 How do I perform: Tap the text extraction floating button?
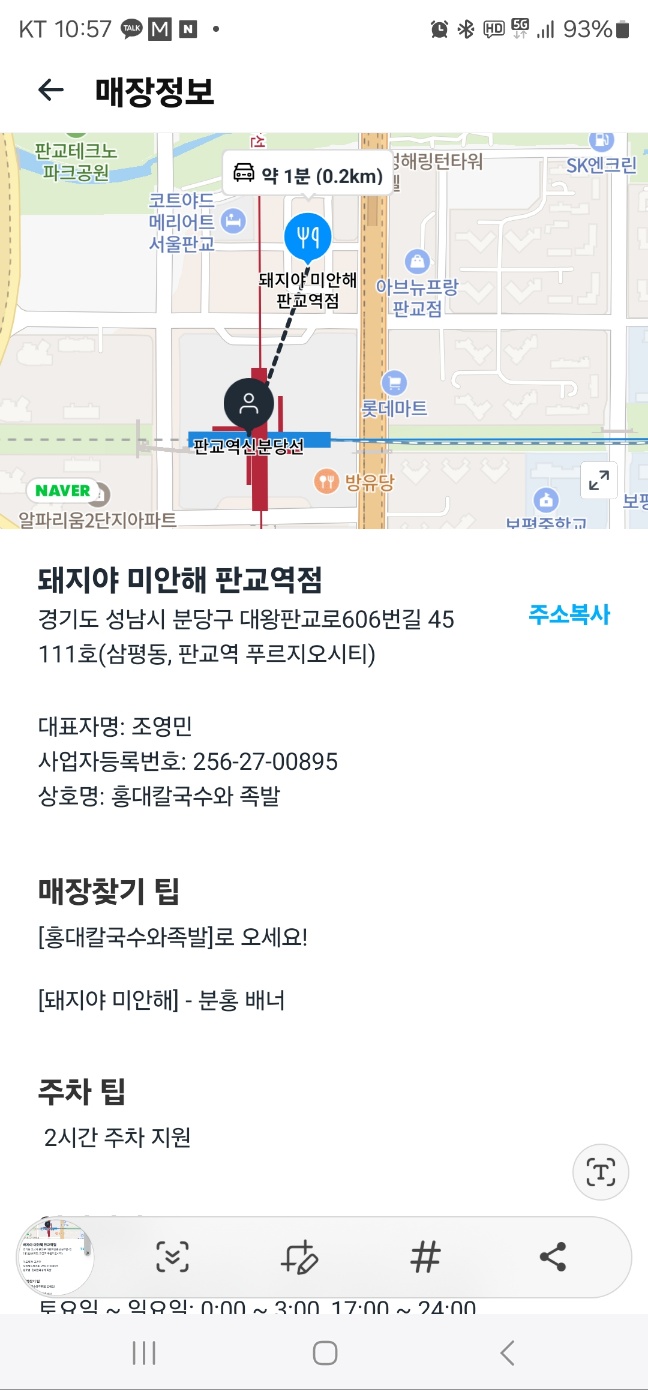pos(600,1172)
